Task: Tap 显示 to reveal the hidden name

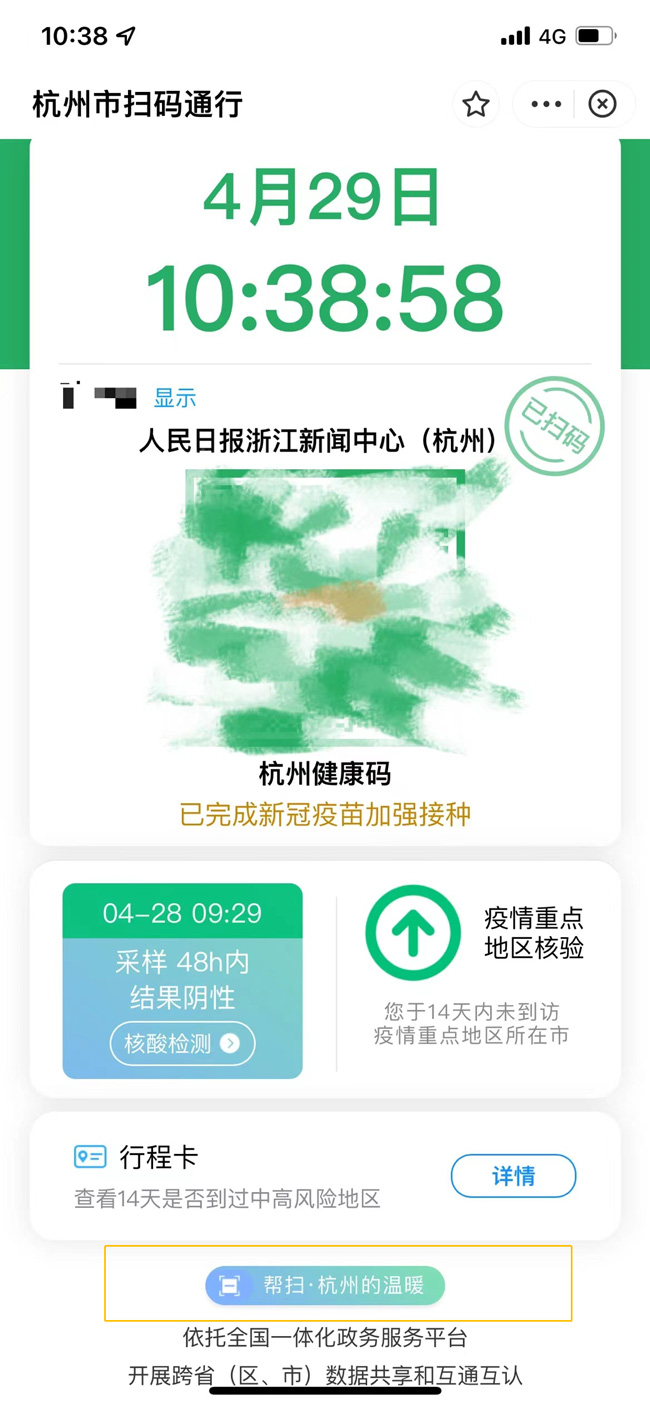Action: point(175,398)
